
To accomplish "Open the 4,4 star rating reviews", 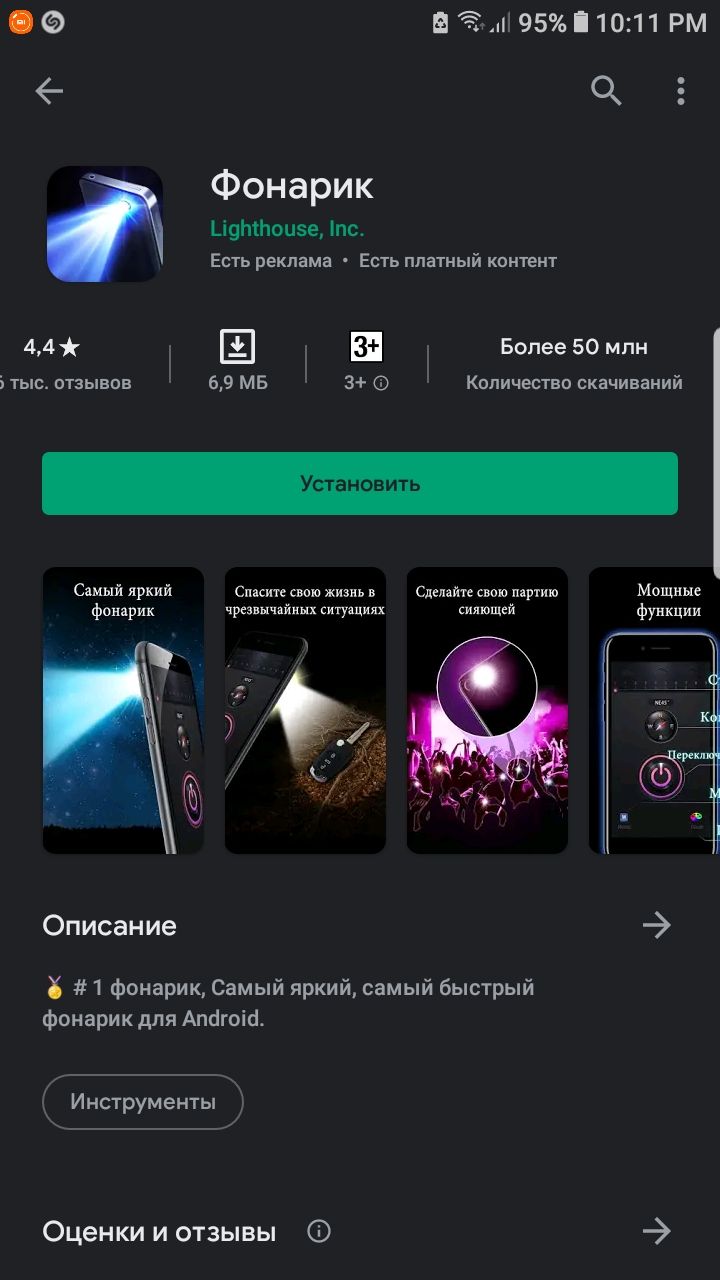I will (52, 362).
